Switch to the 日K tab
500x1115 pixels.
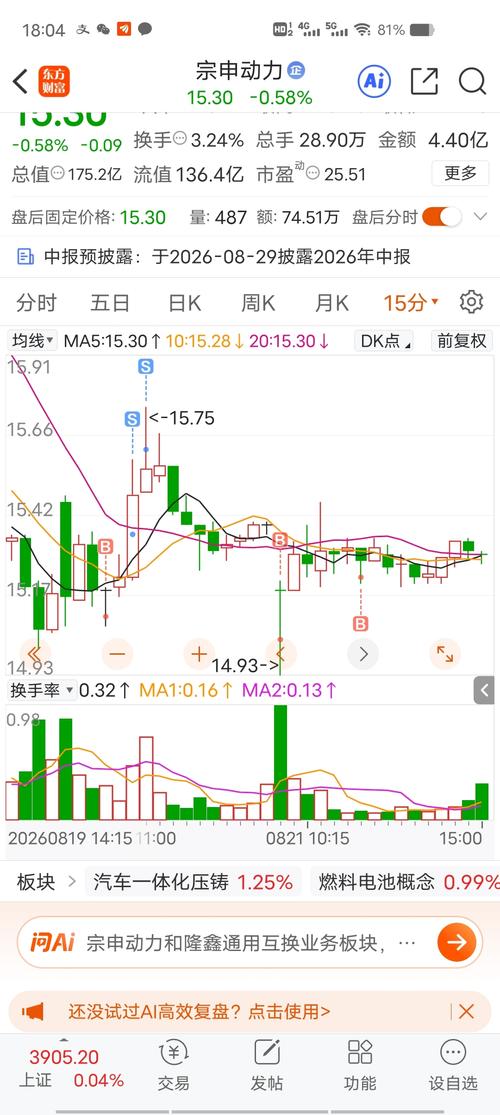tap(184, 303)
